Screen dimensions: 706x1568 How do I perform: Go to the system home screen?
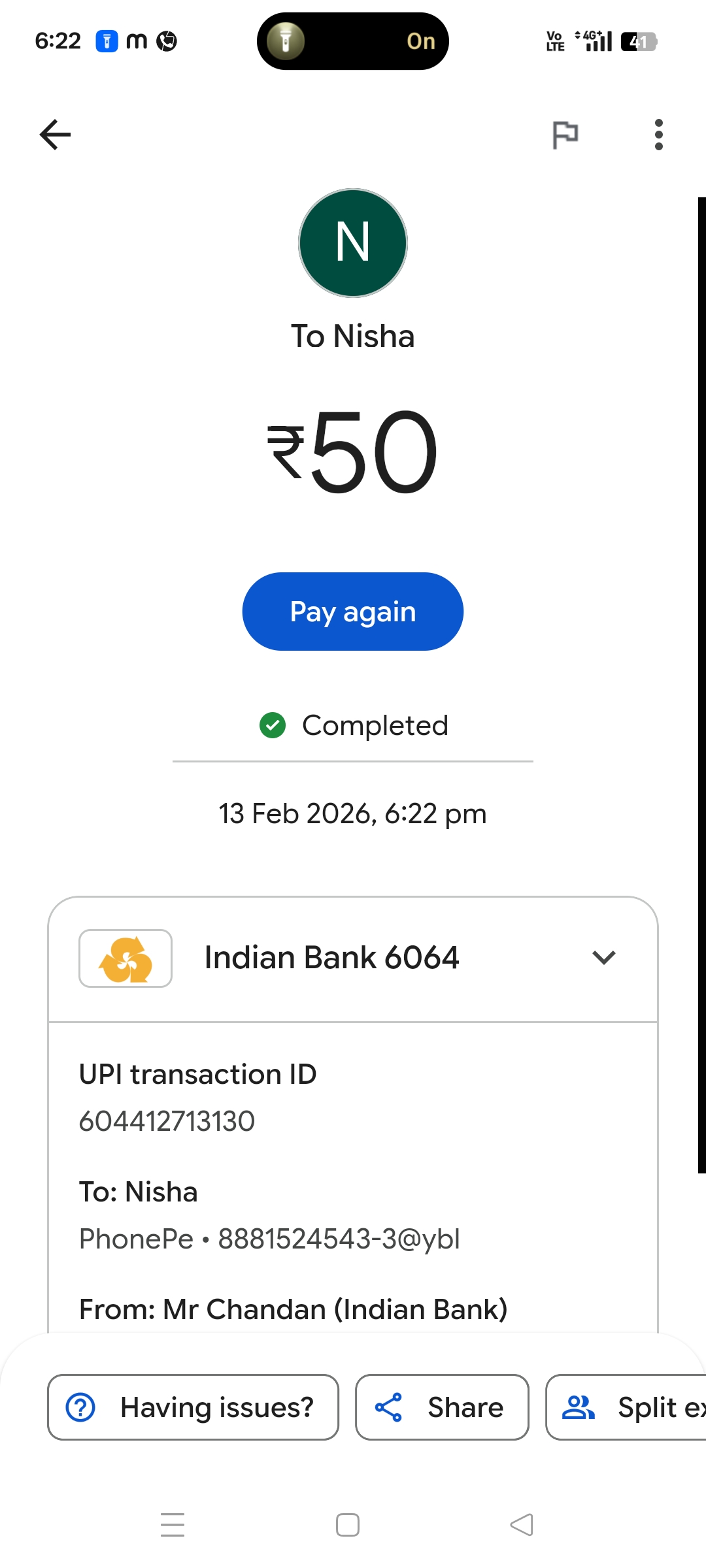pos(348,1525)
